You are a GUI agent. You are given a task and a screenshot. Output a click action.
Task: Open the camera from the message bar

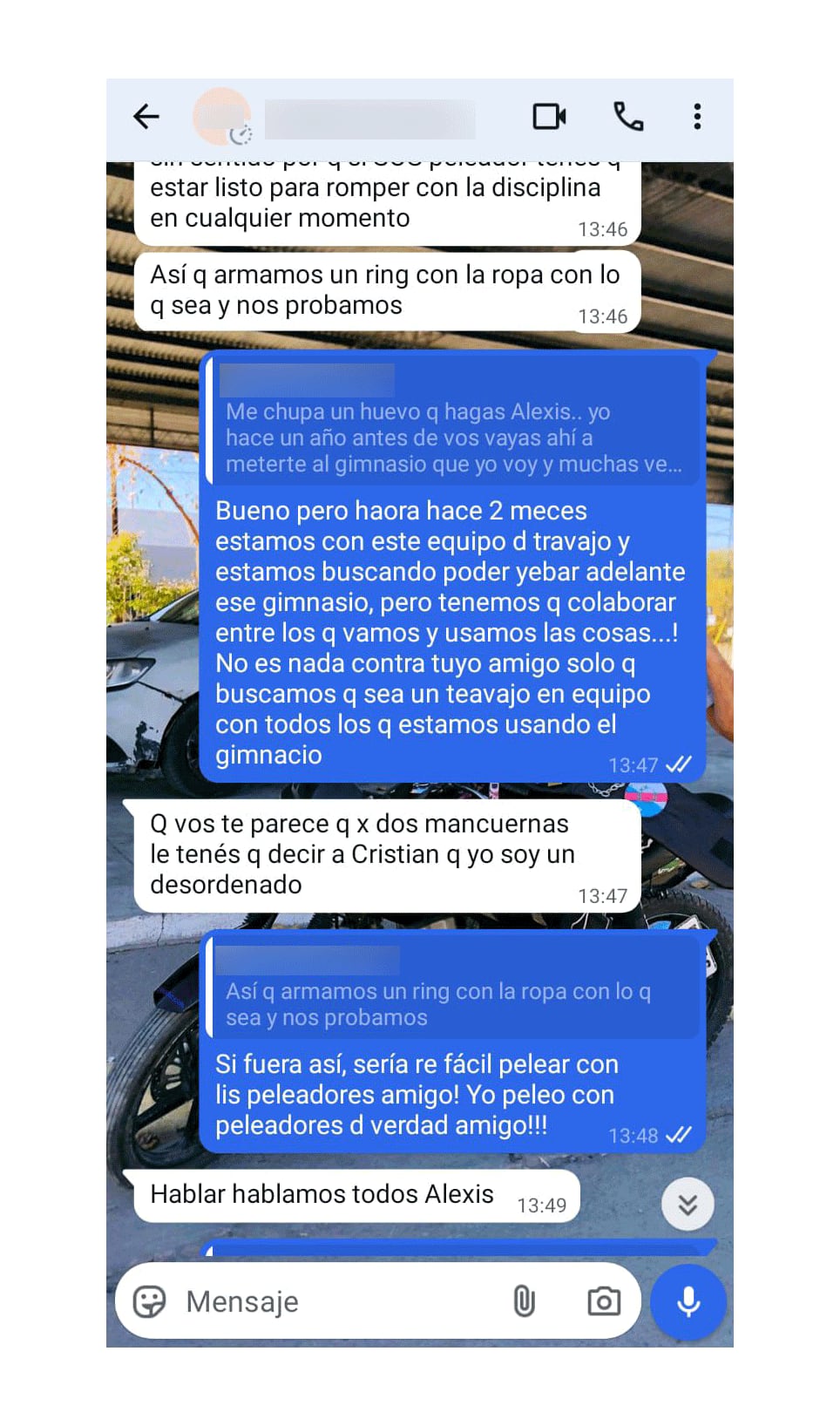(603, 1301)
